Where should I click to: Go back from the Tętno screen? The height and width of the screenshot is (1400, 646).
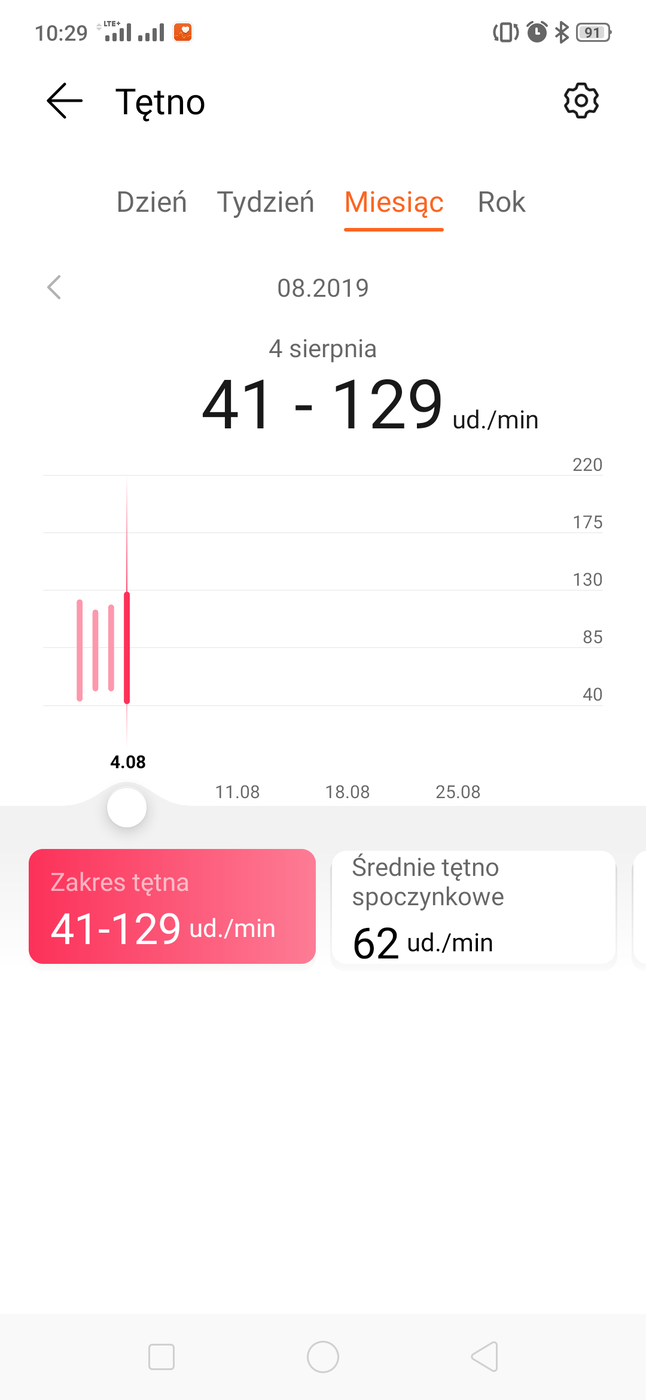click(64, 101)
